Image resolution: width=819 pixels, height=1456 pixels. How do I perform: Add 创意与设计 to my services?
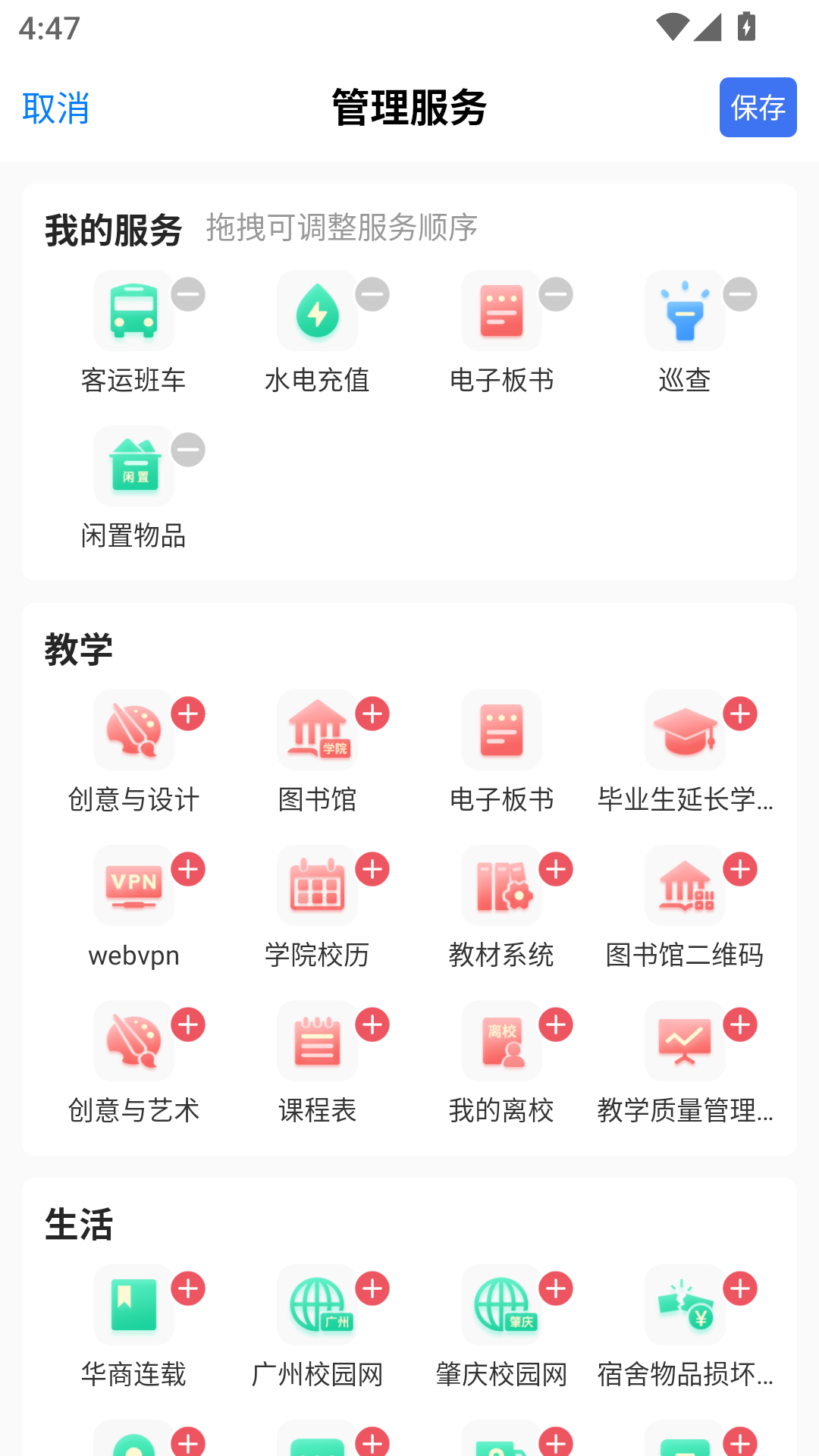pos(189,713)
